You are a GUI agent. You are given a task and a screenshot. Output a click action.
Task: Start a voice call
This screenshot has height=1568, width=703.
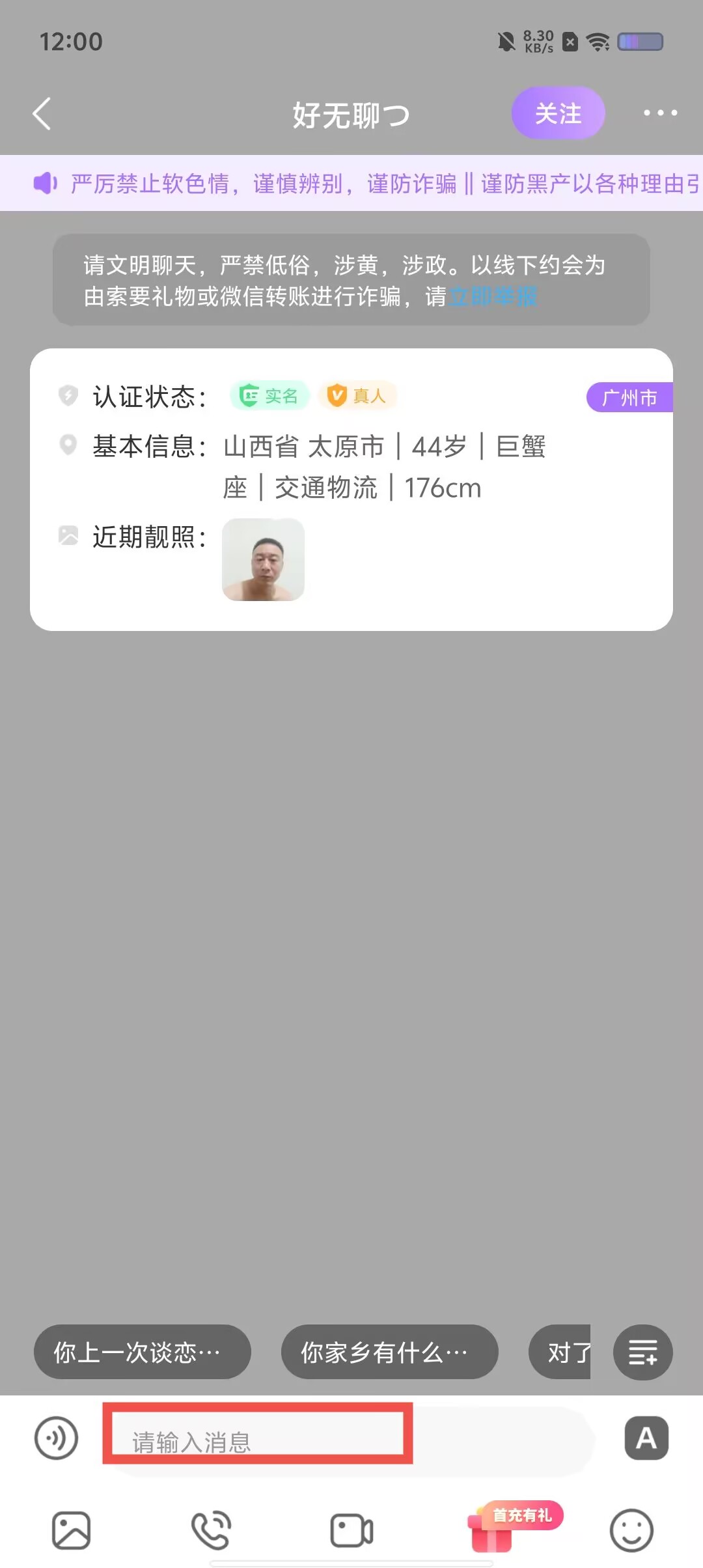(211, 1530)
